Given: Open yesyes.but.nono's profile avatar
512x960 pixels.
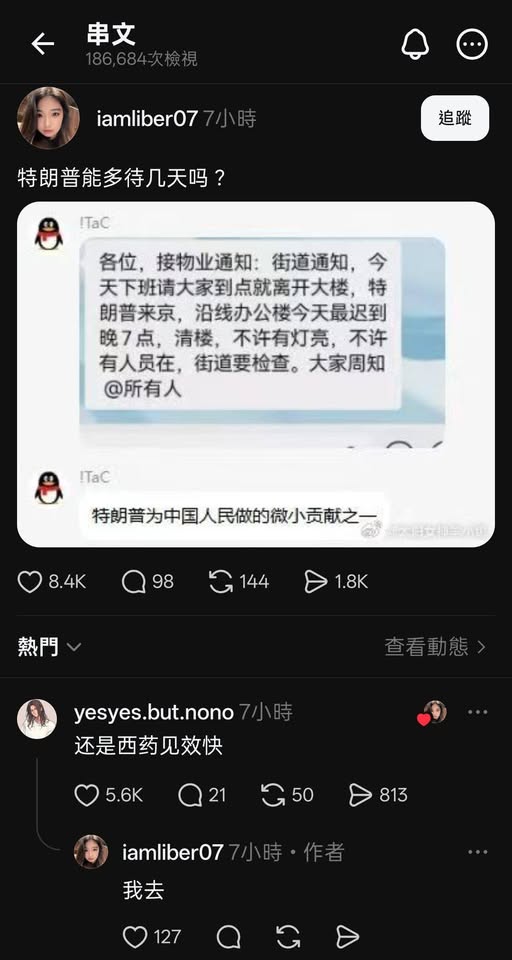Looking at the screenshot, I should tap(37, 719).
